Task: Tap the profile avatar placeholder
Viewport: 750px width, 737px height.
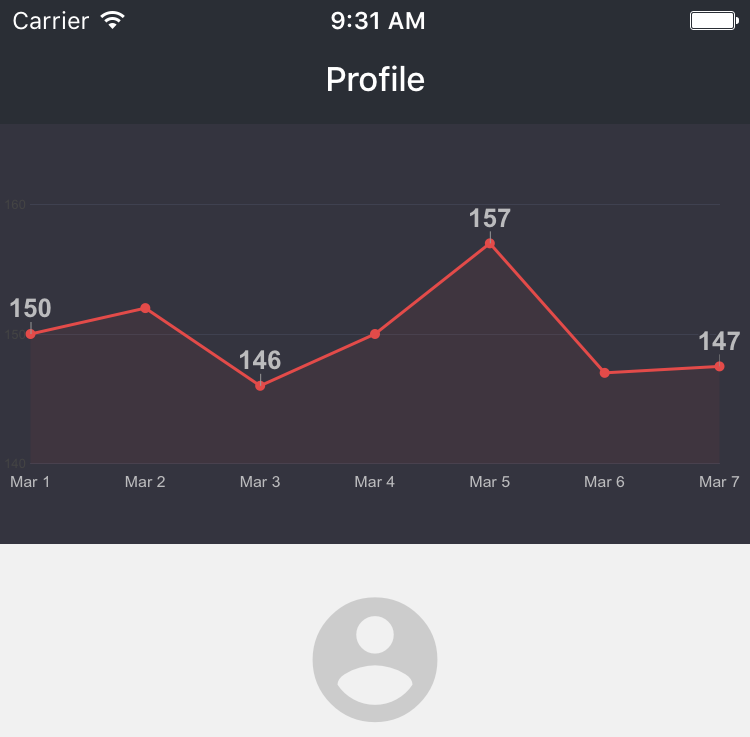Action: point(375,659)
